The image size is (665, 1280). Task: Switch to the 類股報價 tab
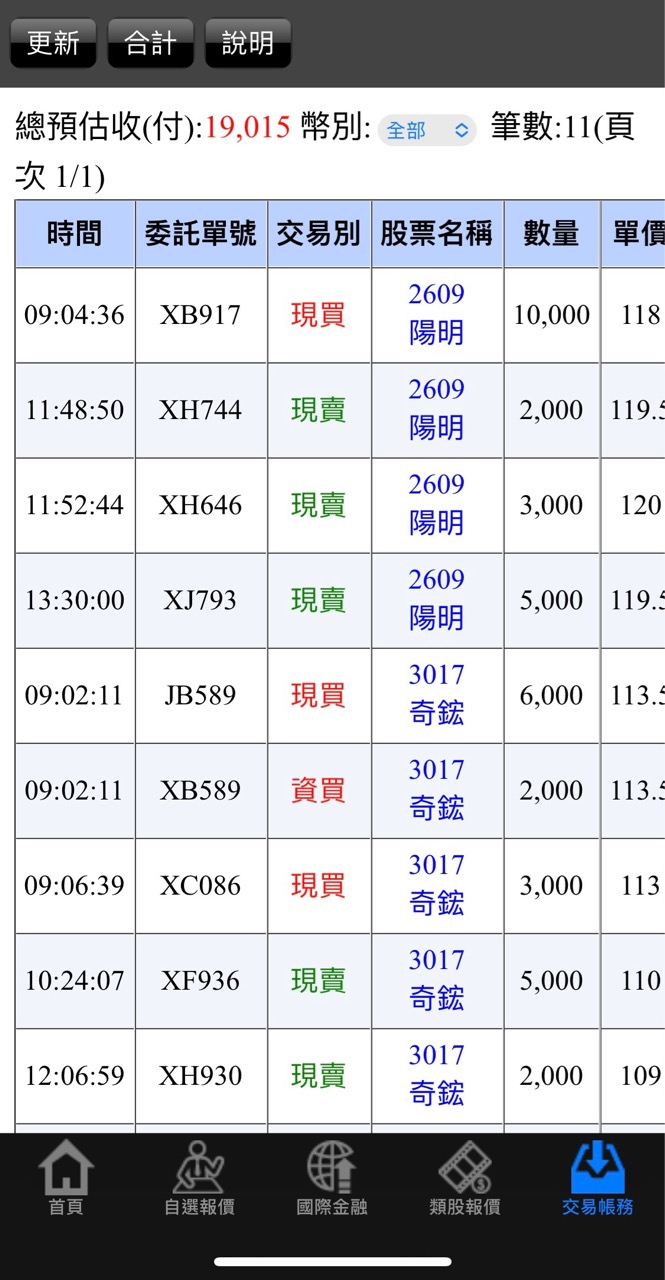click(x=465, y=1180)
